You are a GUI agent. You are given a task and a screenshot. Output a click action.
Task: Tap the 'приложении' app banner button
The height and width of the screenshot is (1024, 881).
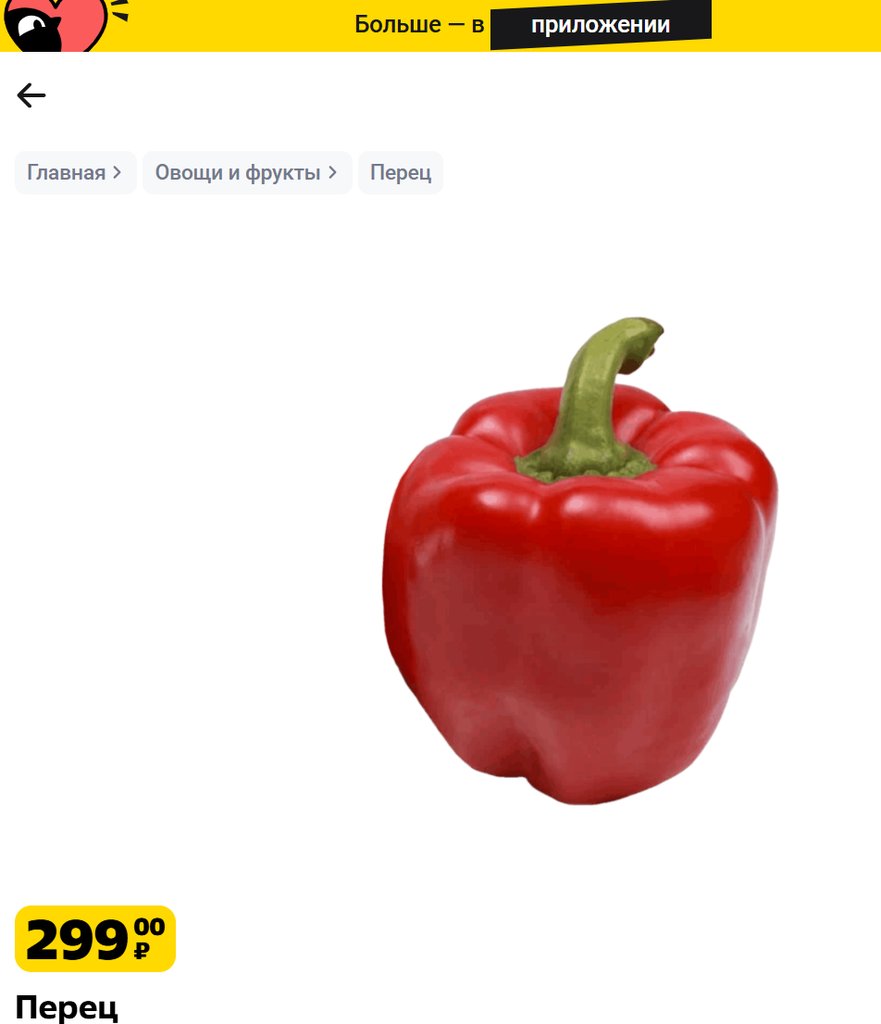click(600, 25)
